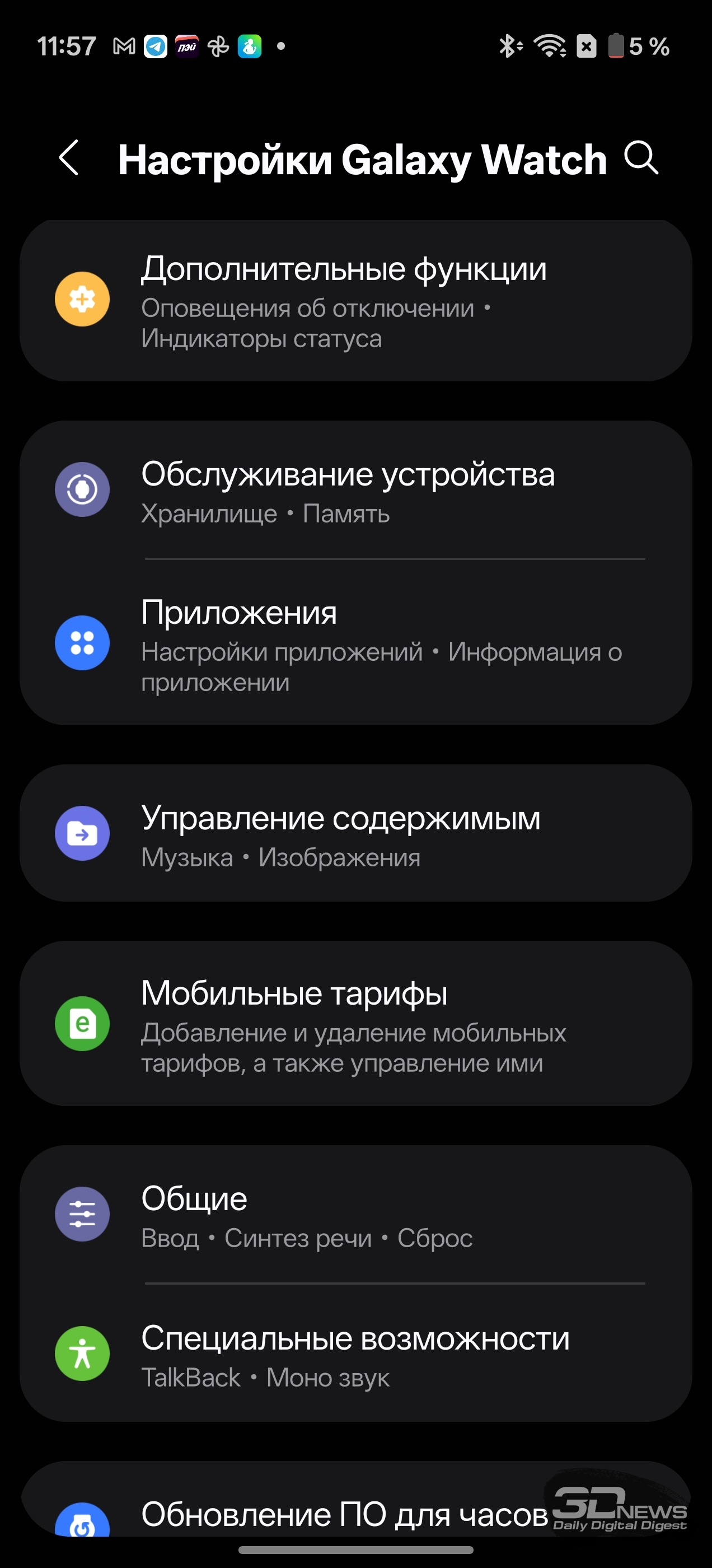The width and height of the screenshot is (712, 1568).
Task: Open the search icon in header
Action: point(641,158)
